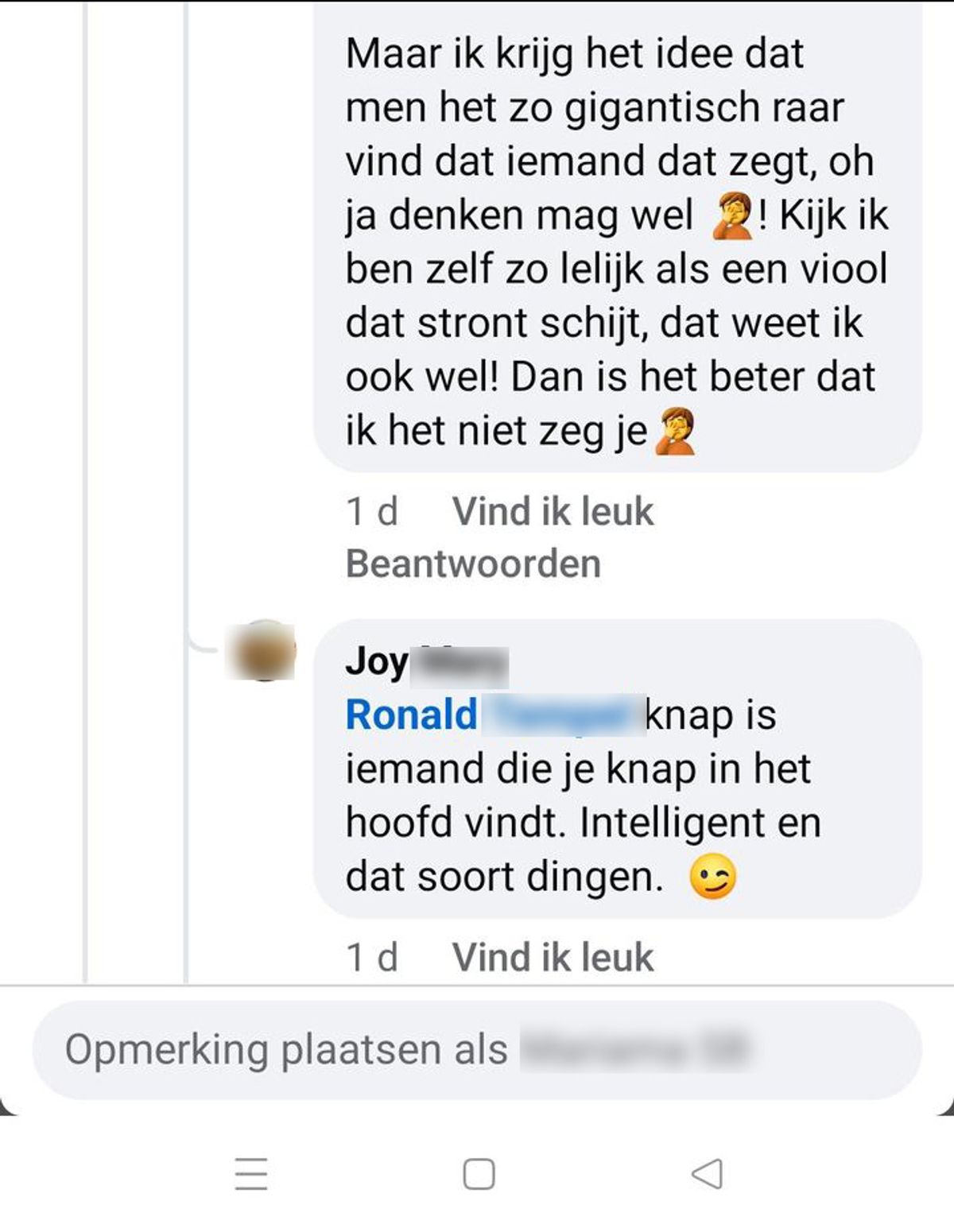The width and height of the screenshot is (954, 1232).
Task: Open Joy's profile by name
Action: (378, 661)
